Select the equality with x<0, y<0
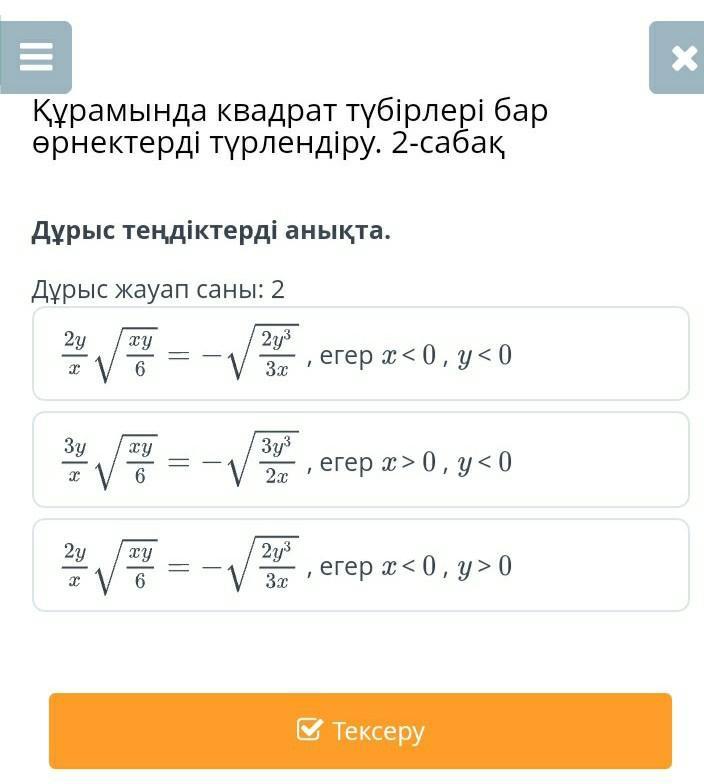 click(360, 354)
